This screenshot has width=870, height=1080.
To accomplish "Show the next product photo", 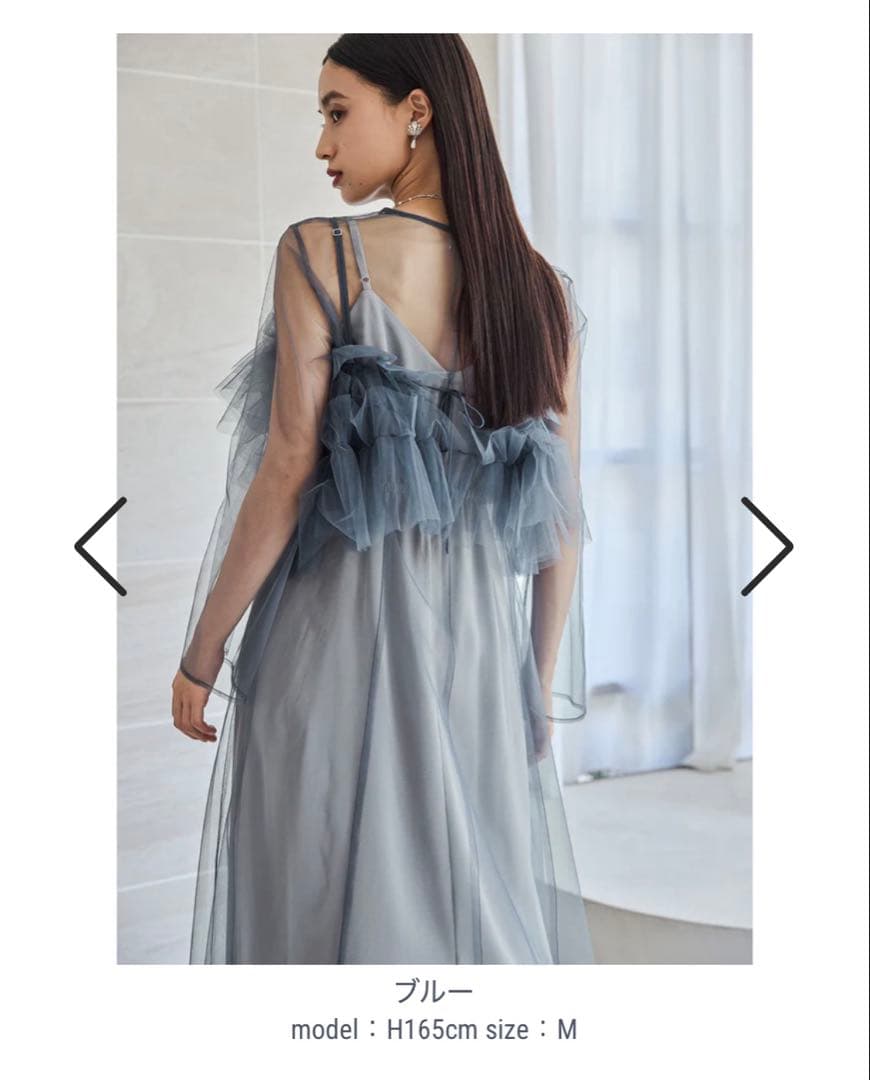I will pyautogui.click(x=766, y=546).
